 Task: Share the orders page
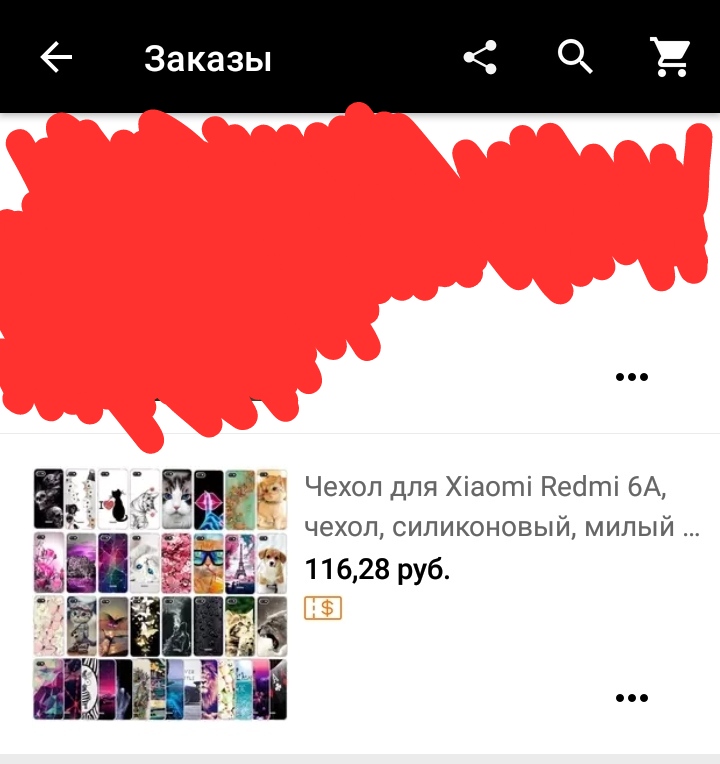coord(481,58)
